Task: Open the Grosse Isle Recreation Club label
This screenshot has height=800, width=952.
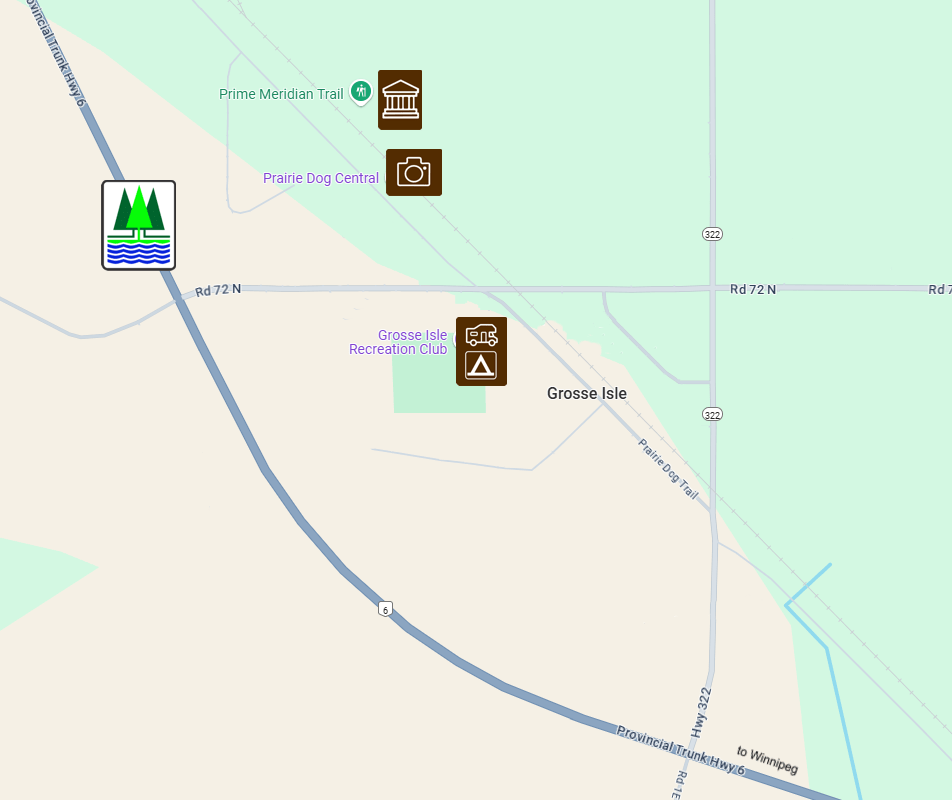Action: click(398, 343)
